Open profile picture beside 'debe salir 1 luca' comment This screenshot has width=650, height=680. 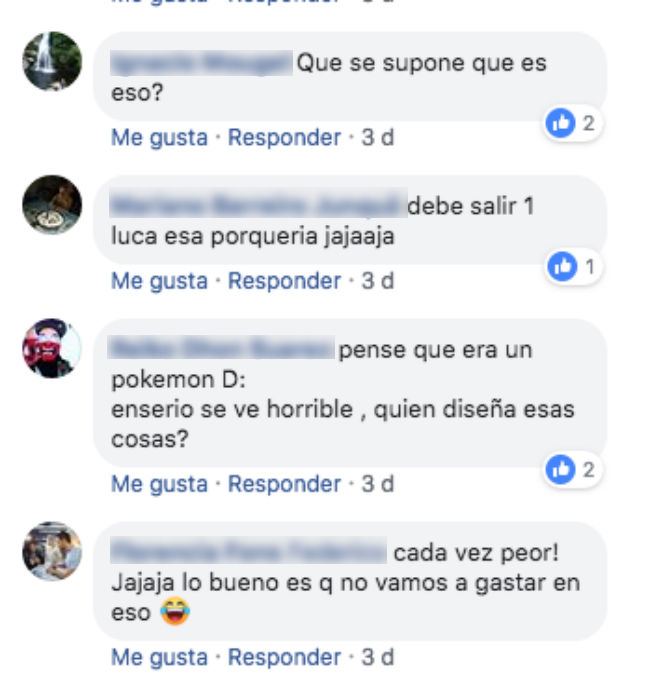tap(51, 205)
